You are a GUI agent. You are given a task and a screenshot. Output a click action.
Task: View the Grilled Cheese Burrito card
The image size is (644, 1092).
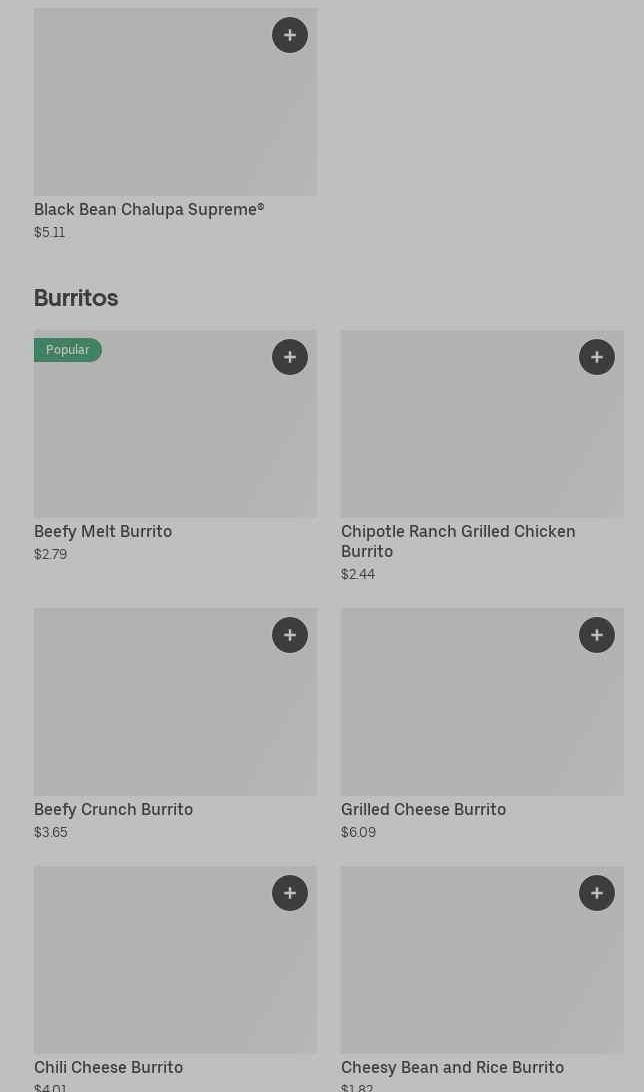[482, 724]
